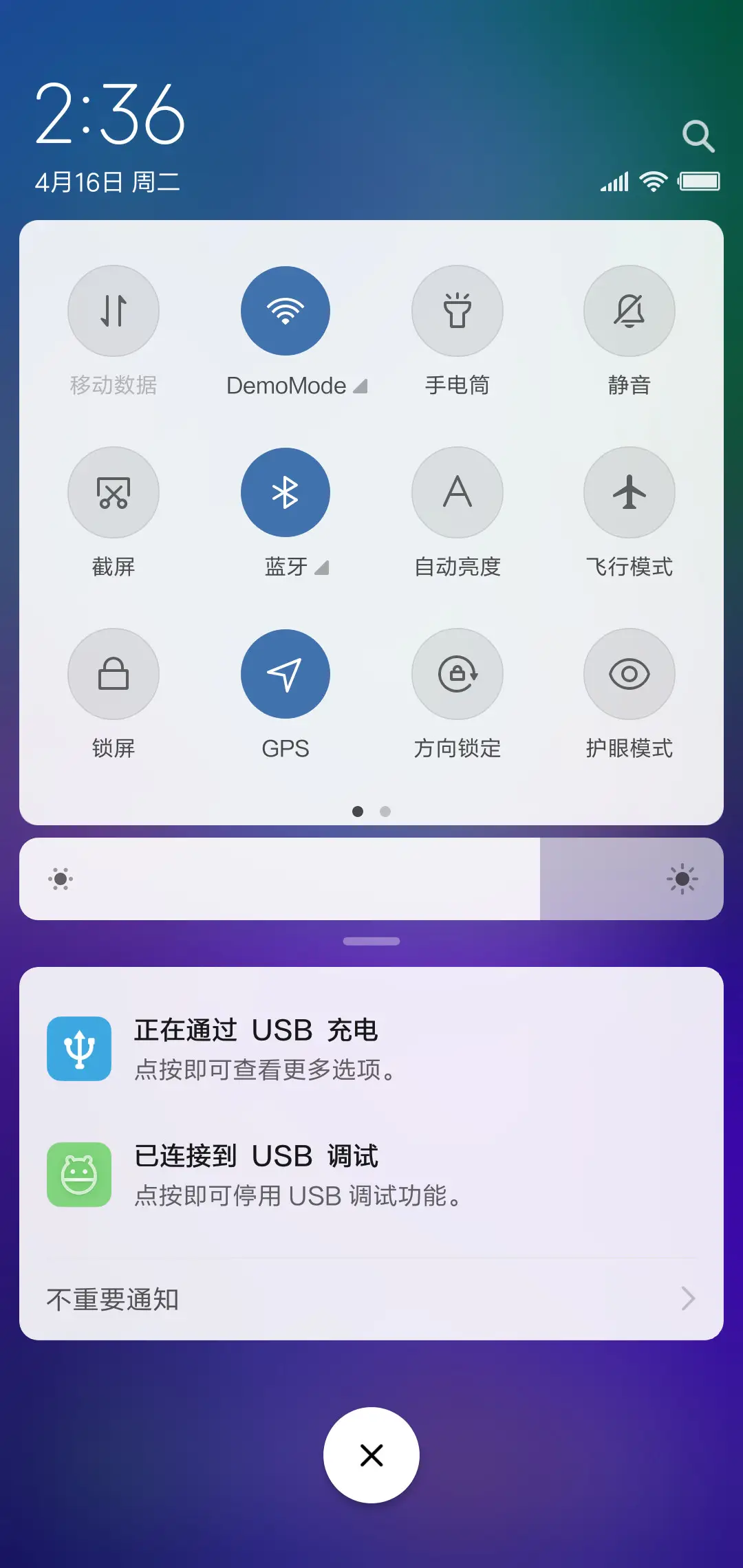Mute the phone with the 静音 tile
This screenshot has height=1568, width=743.
pos(629,311)
